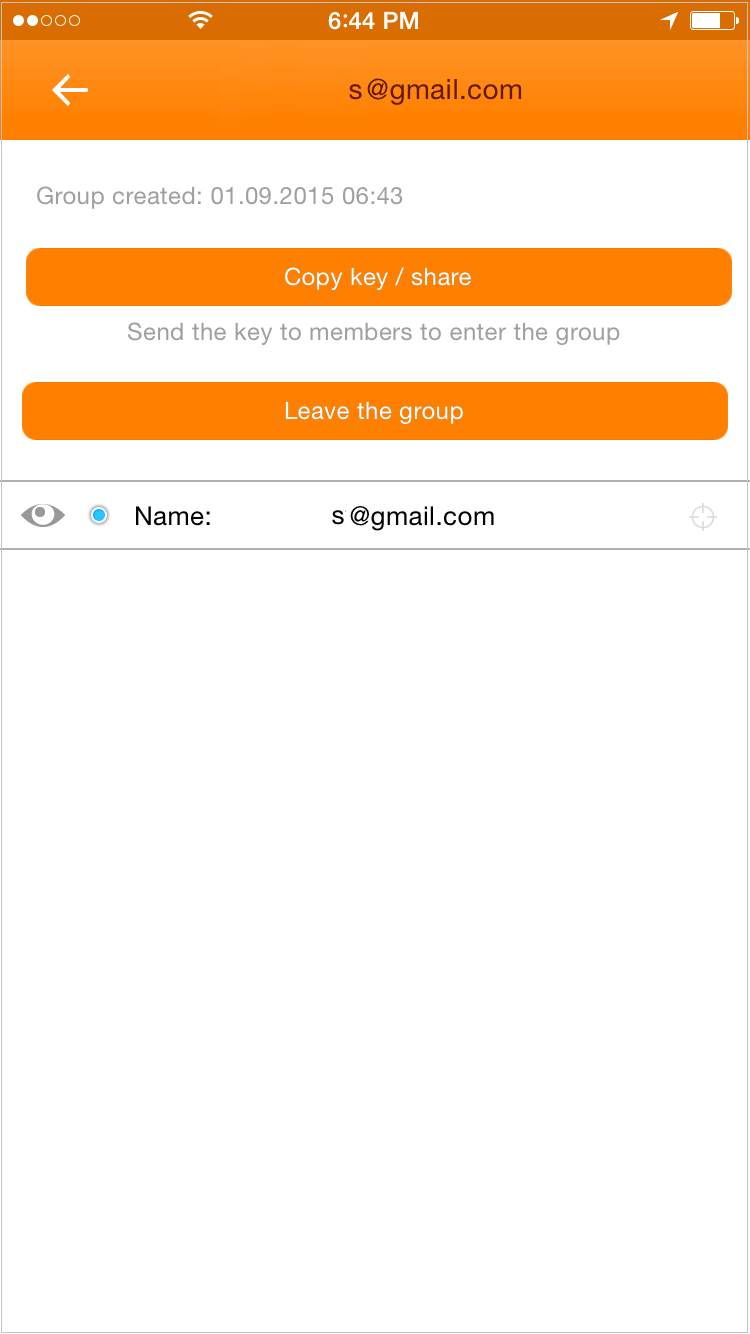Image resolution: width=750 pixels, height=1334 pixels.
Task: Leave the group
Action: tap(374, 411)
